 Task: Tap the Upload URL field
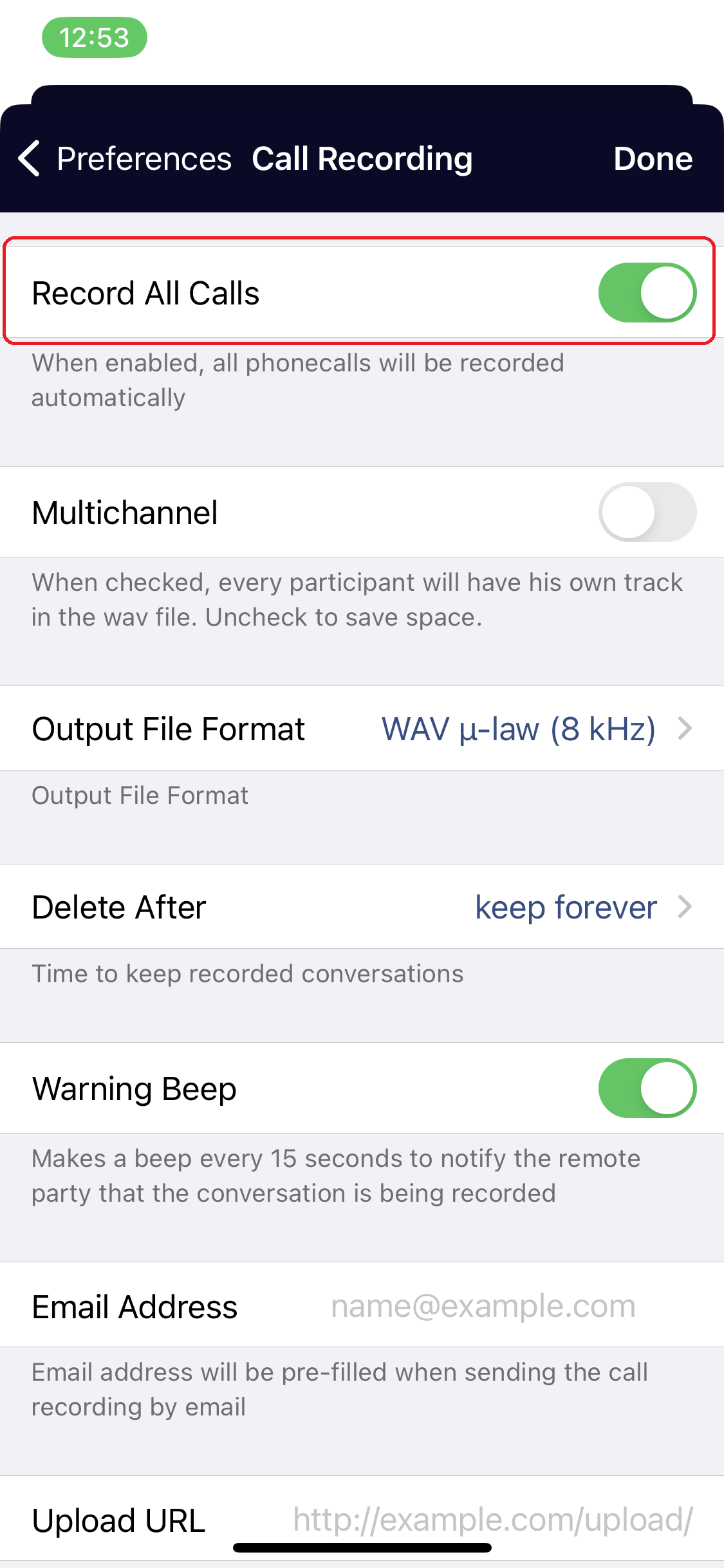click(492, 1520)
